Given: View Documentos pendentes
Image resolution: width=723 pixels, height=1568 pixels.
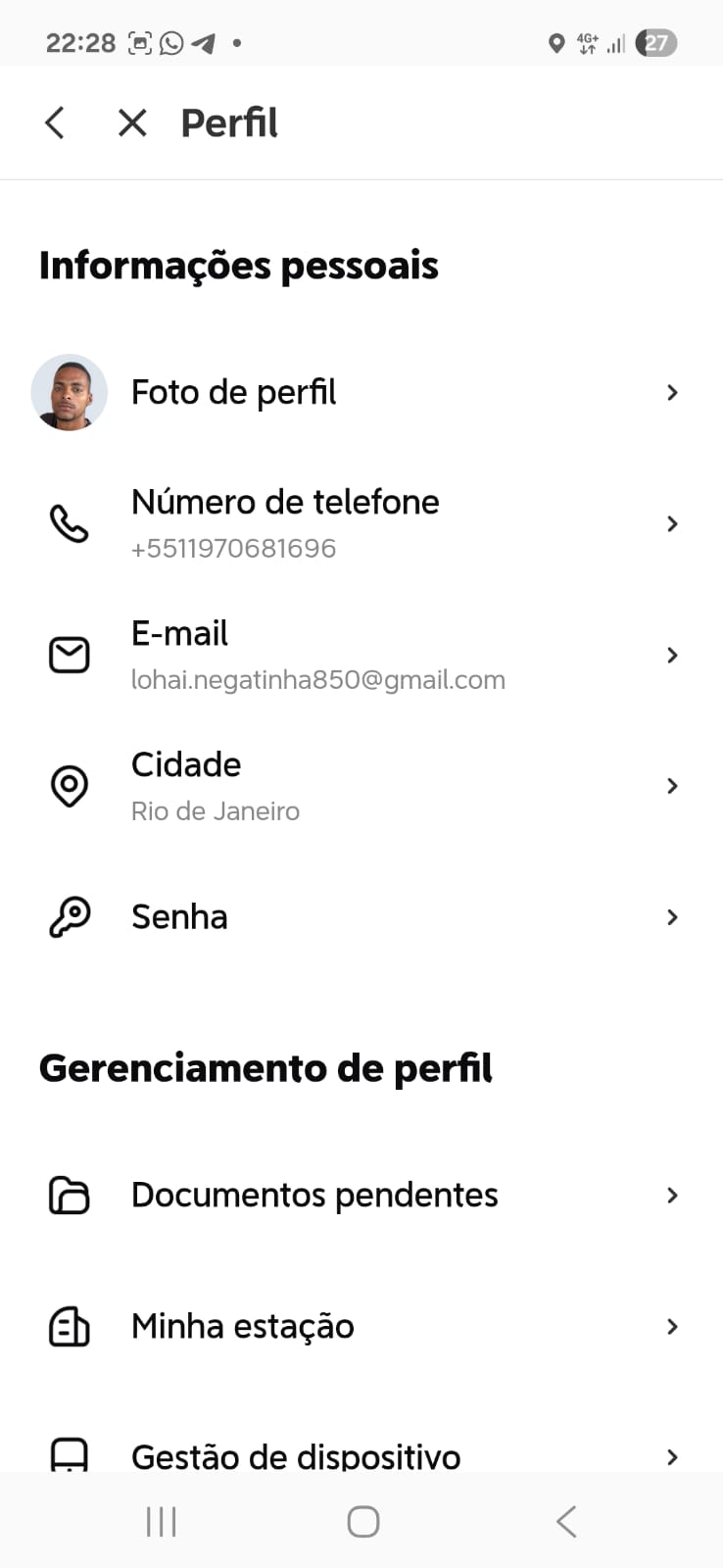Looking at the screenshot, I should click(361, 1196).
